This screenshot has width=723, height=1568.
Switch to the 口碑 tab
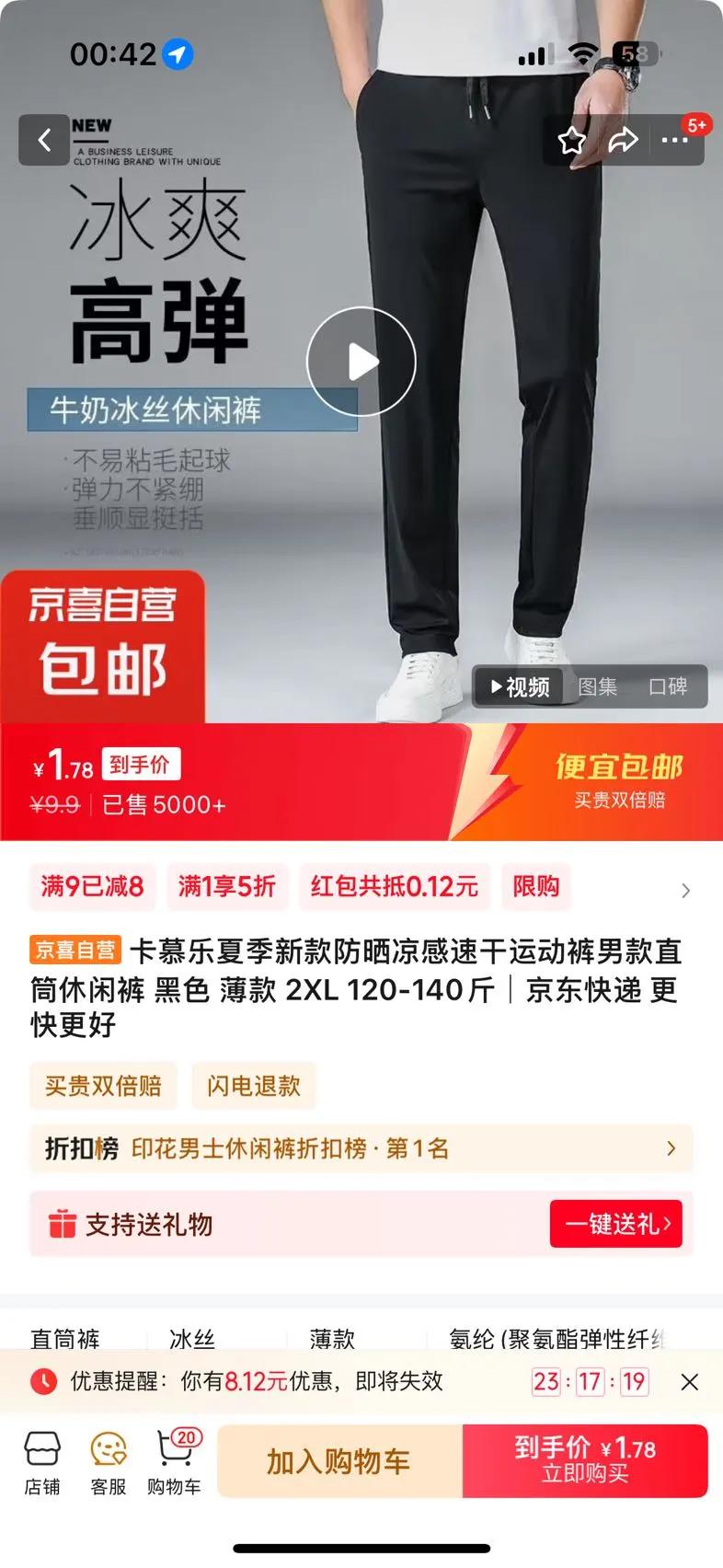click(x=668, y=686)
